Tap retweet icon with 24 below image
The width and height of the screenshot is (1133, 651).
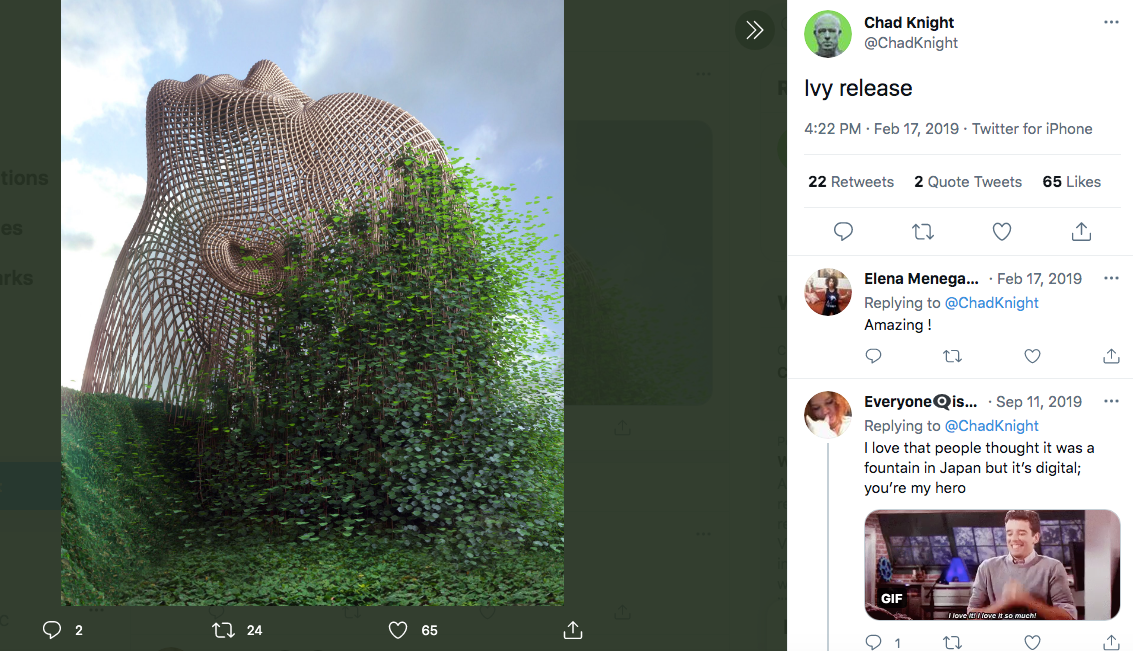coord(224,630)
